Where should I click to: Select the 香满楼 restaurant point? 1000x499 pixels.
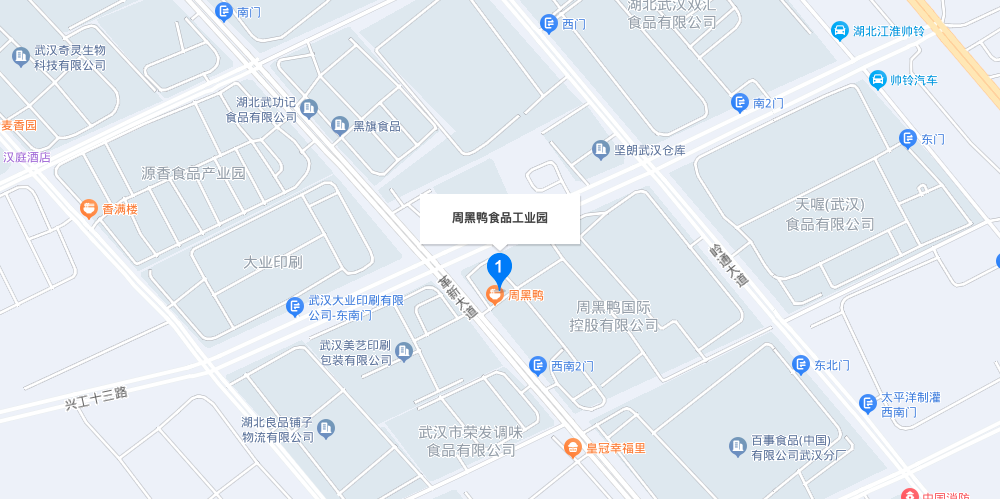click(x=89, y=209)
